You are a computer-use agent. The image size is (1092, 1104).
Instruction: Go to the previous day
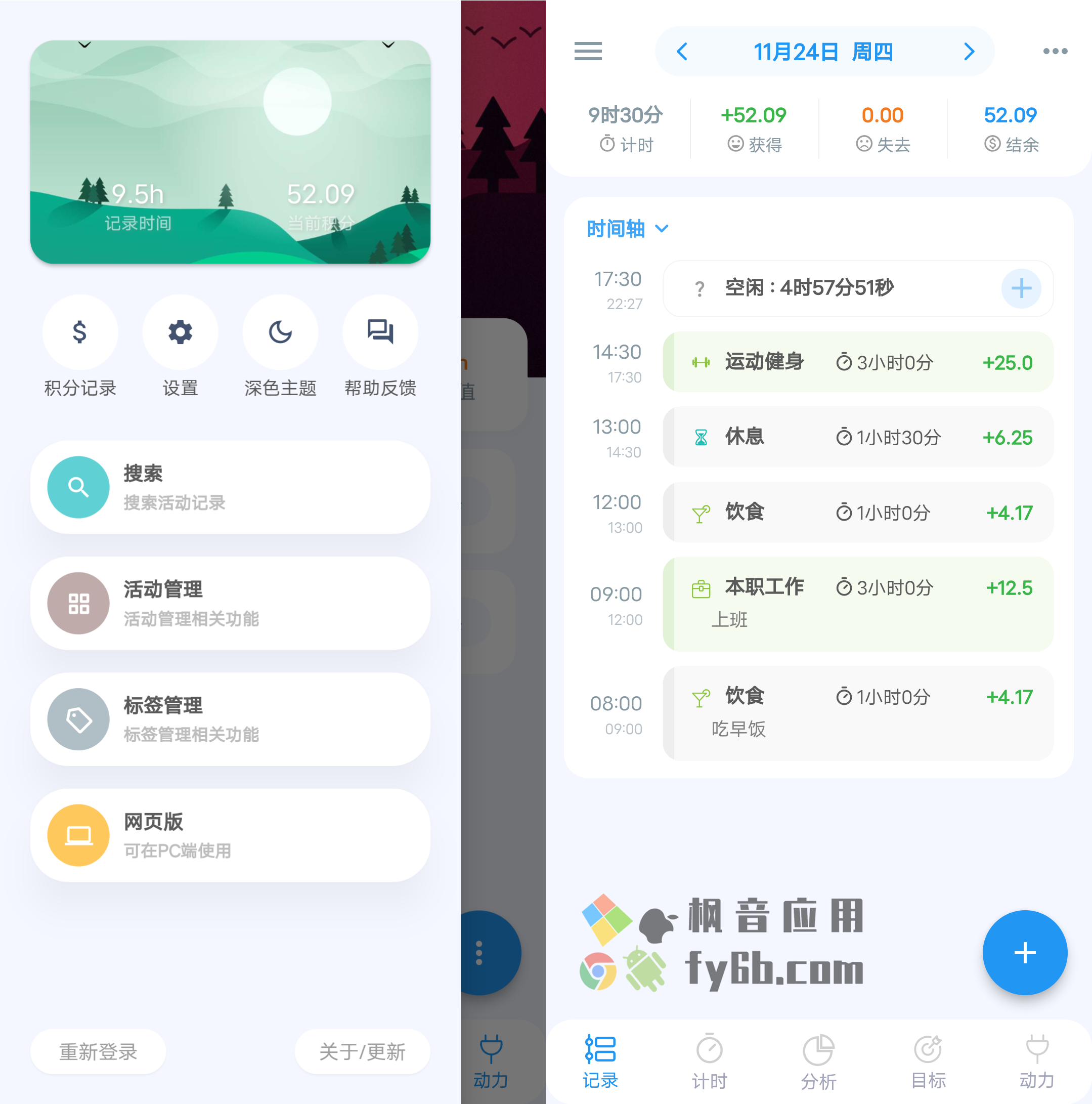point(682,52)
